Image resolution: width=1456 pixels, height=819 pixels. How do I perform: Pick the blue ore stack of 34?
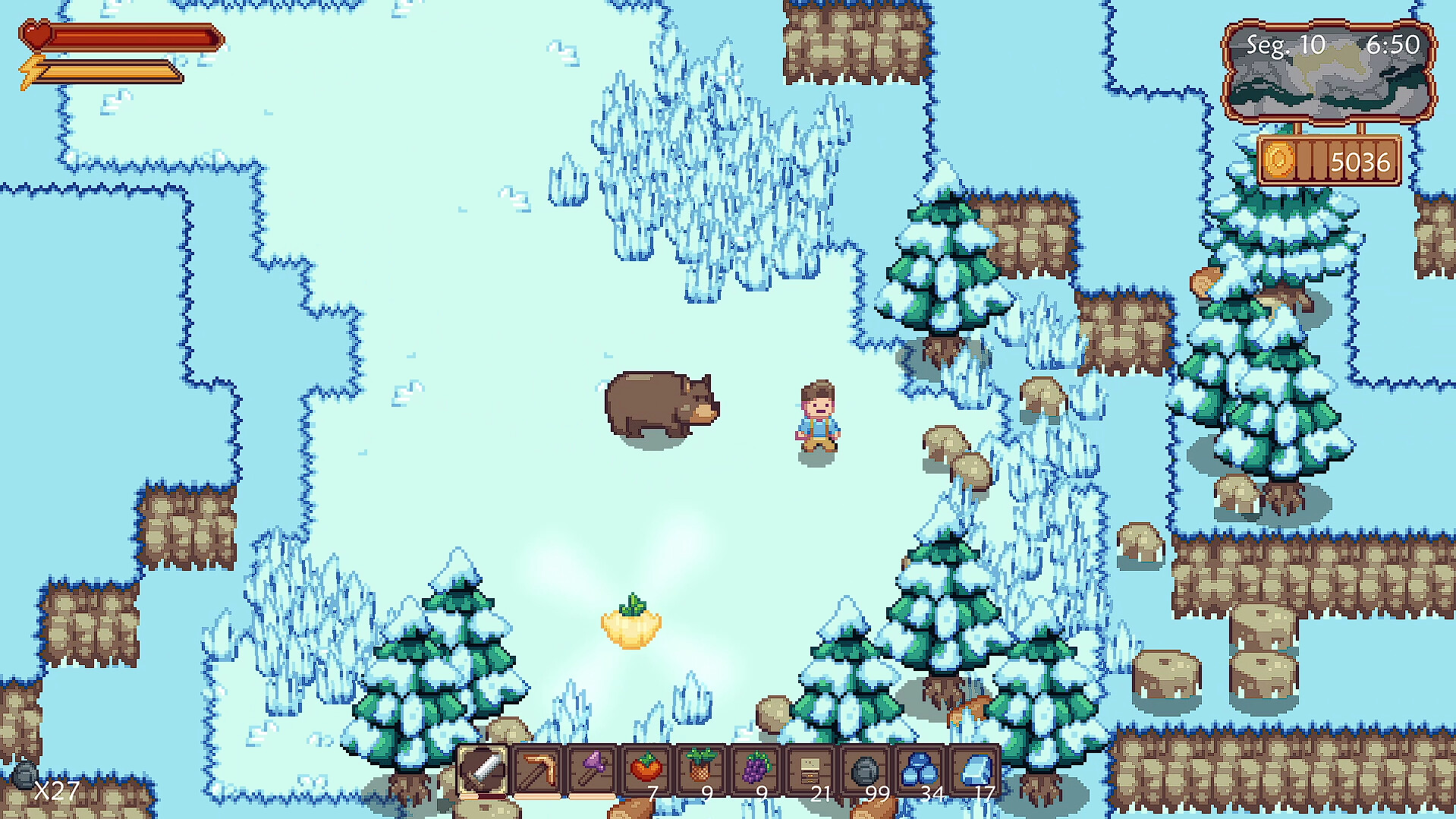tap(920, 771)
